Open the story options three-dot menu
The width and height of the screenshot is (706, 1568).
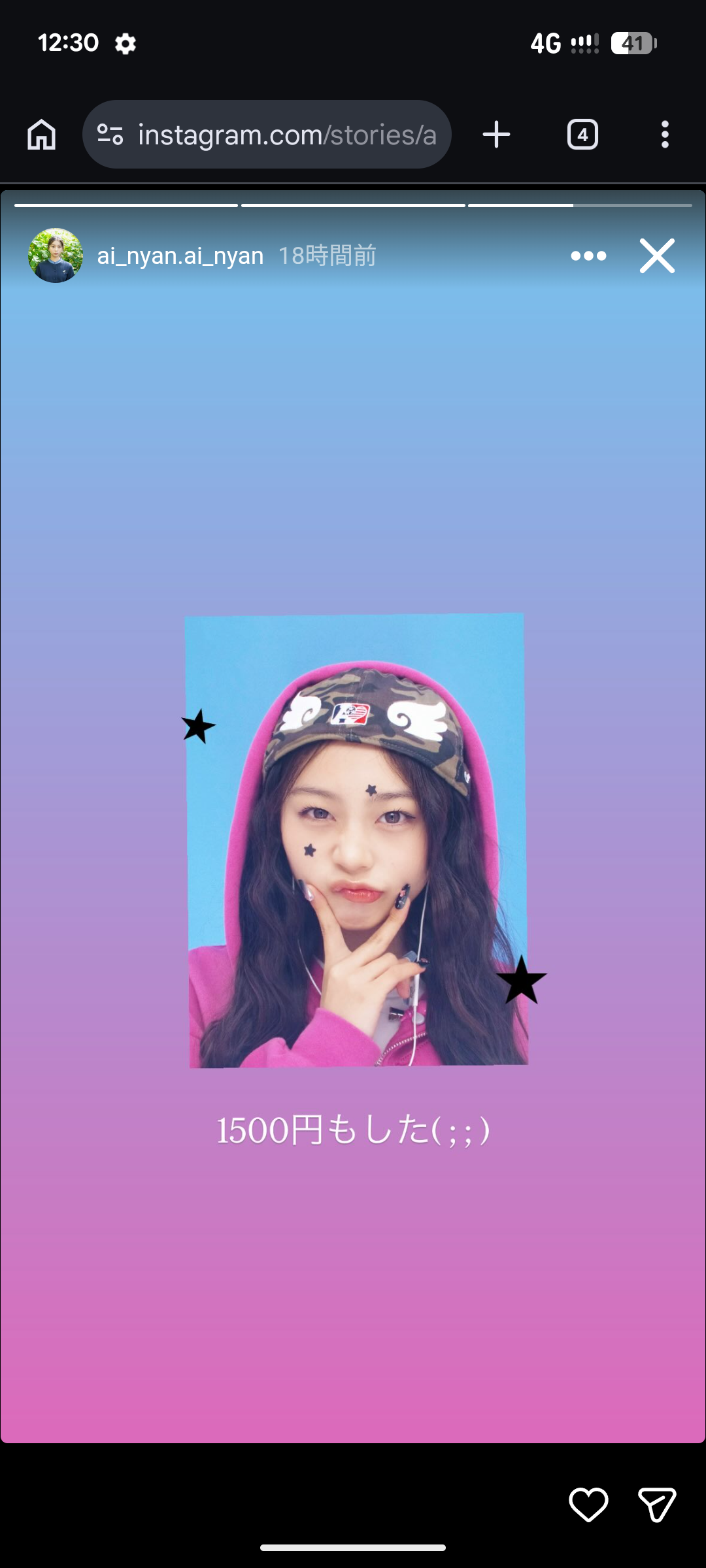coord(588,255)
